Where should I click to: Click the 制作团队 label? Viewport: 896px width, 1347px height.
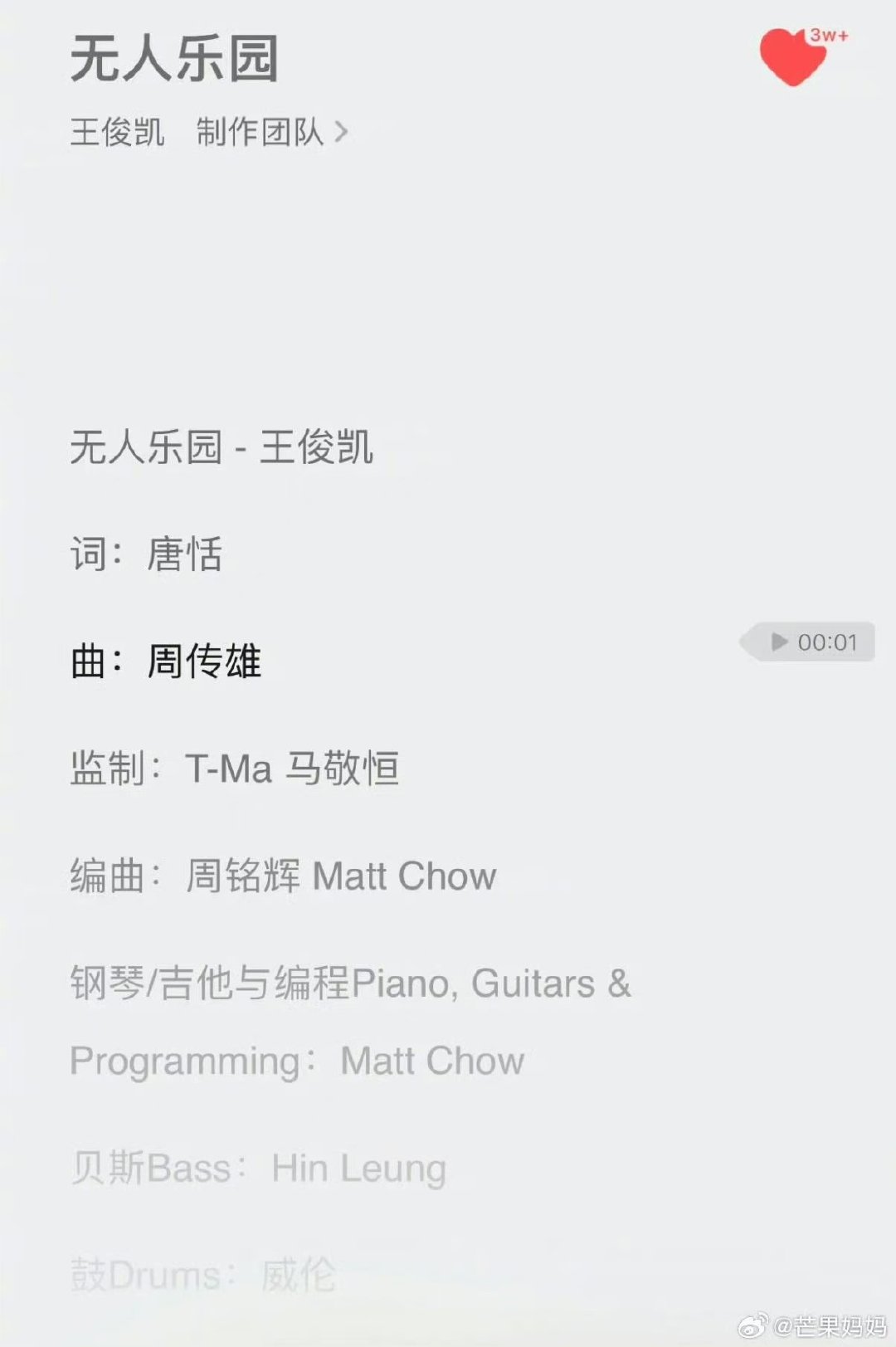point(261,131)
